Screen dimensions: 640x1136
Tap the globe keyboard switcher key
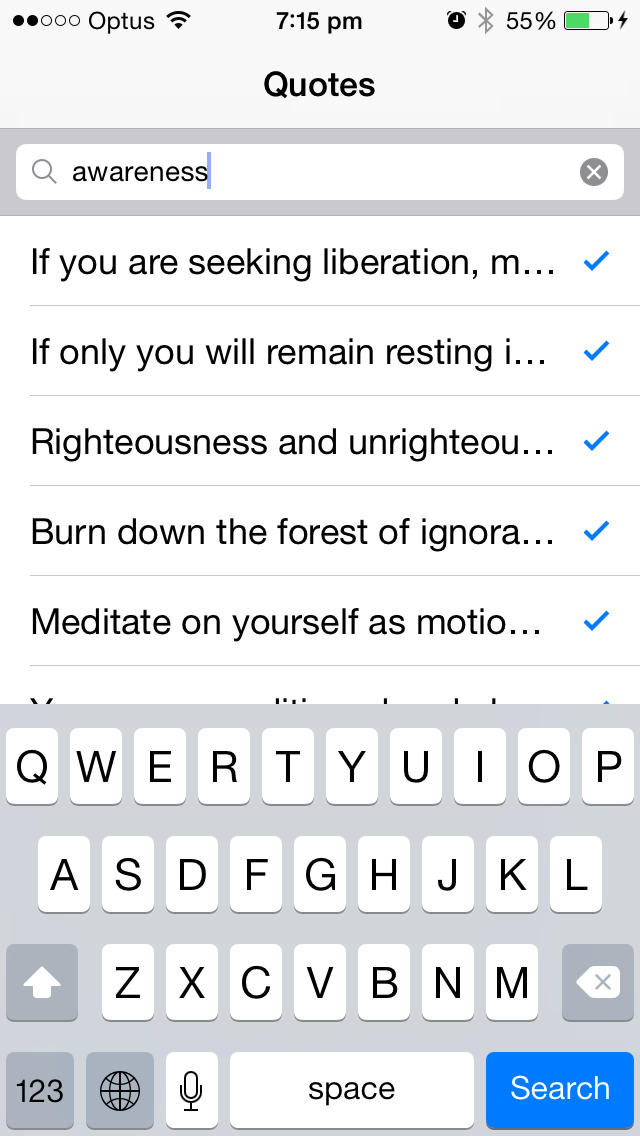(x=120, y=1089)
